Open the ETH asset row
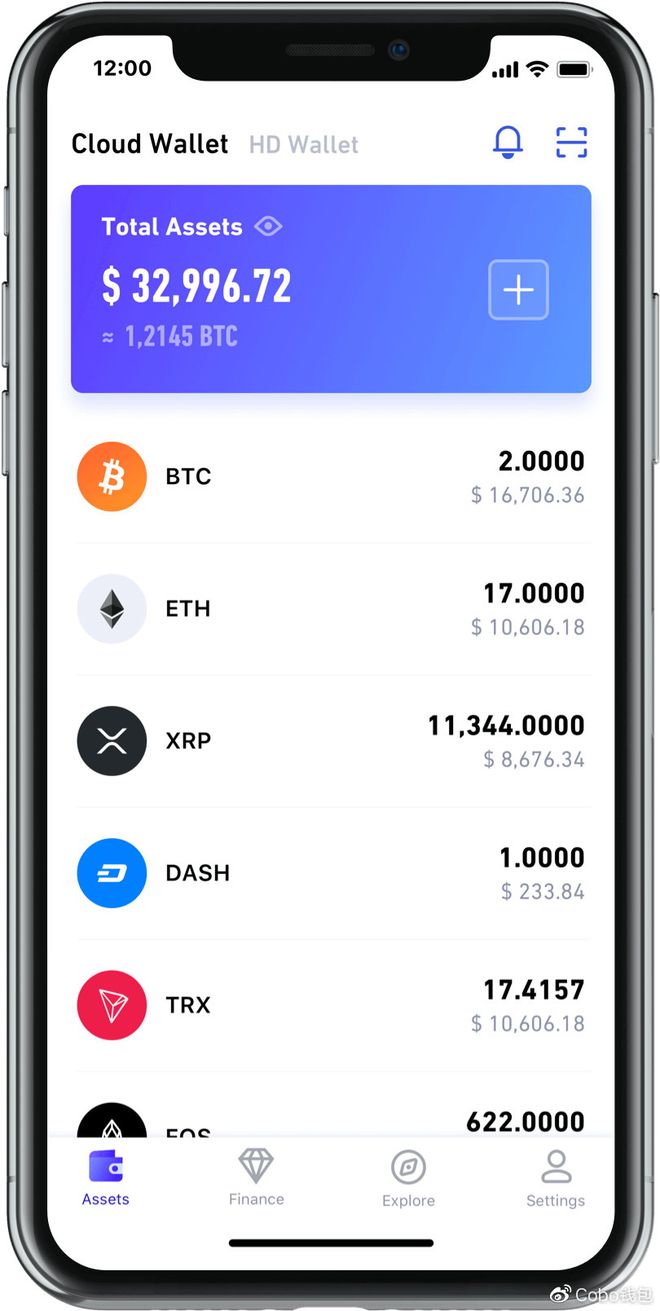The image size is (660, 1311). click(331, 609)
